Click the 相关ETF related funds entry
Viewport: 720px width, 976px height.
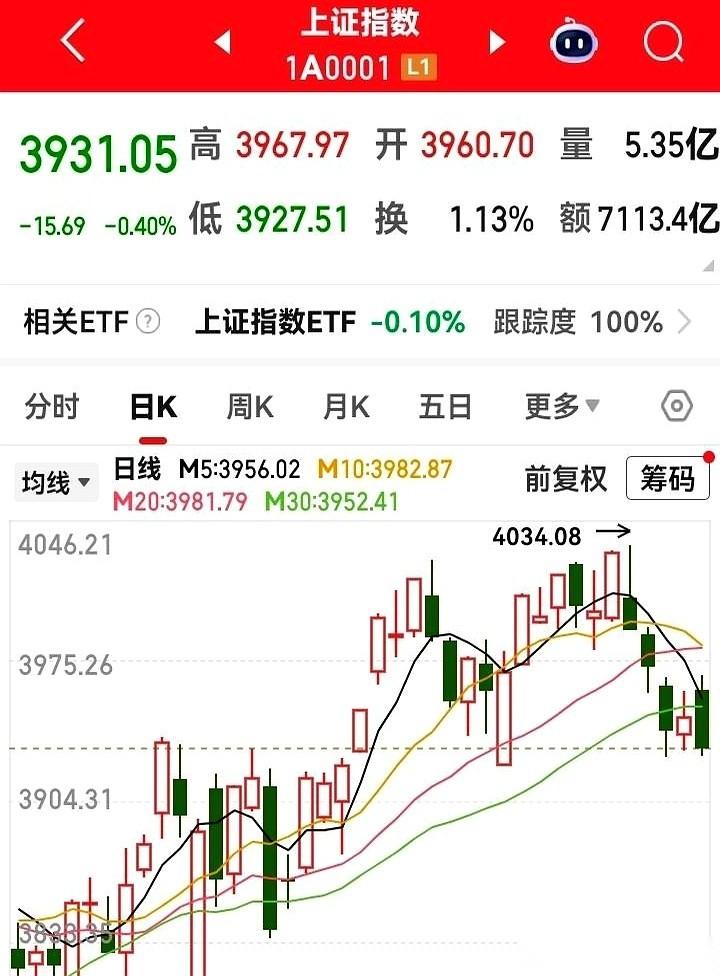68,324
